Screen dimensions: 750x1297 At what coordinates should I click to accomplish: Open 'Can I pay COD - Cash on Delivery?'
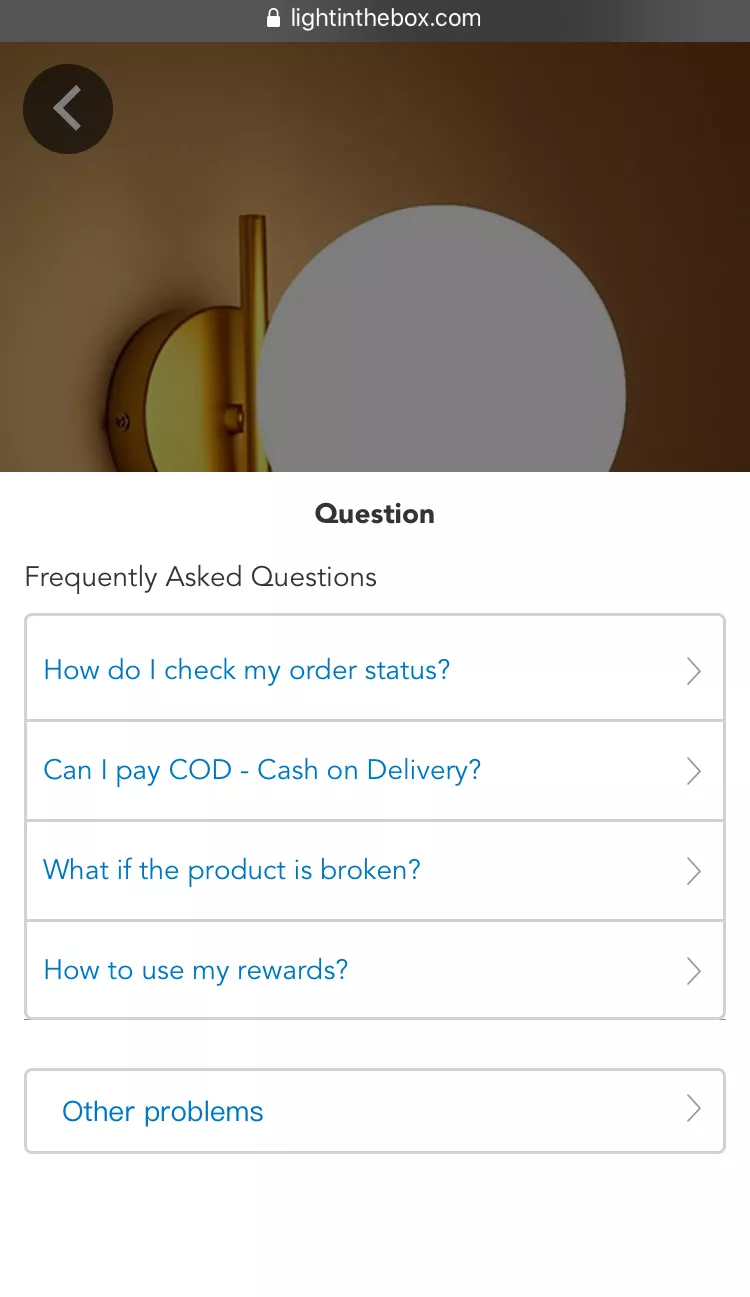(374, 771)
